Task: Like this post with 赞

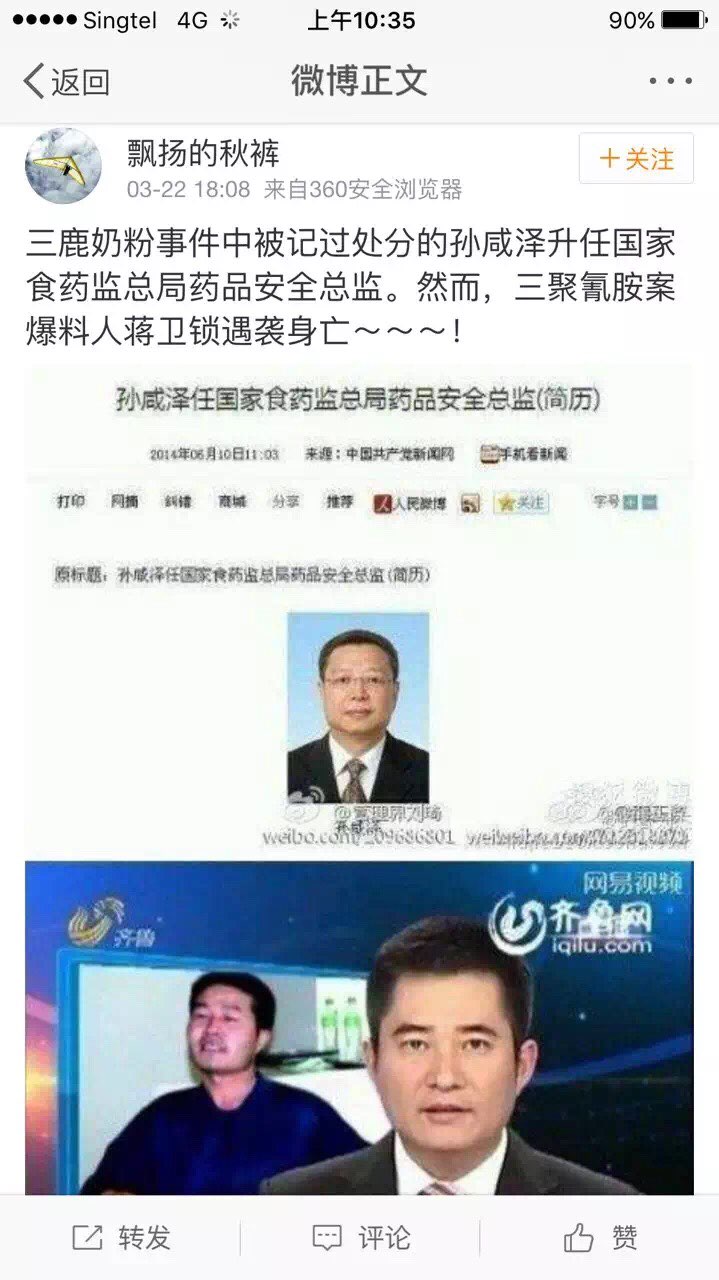Action: 600,1237
